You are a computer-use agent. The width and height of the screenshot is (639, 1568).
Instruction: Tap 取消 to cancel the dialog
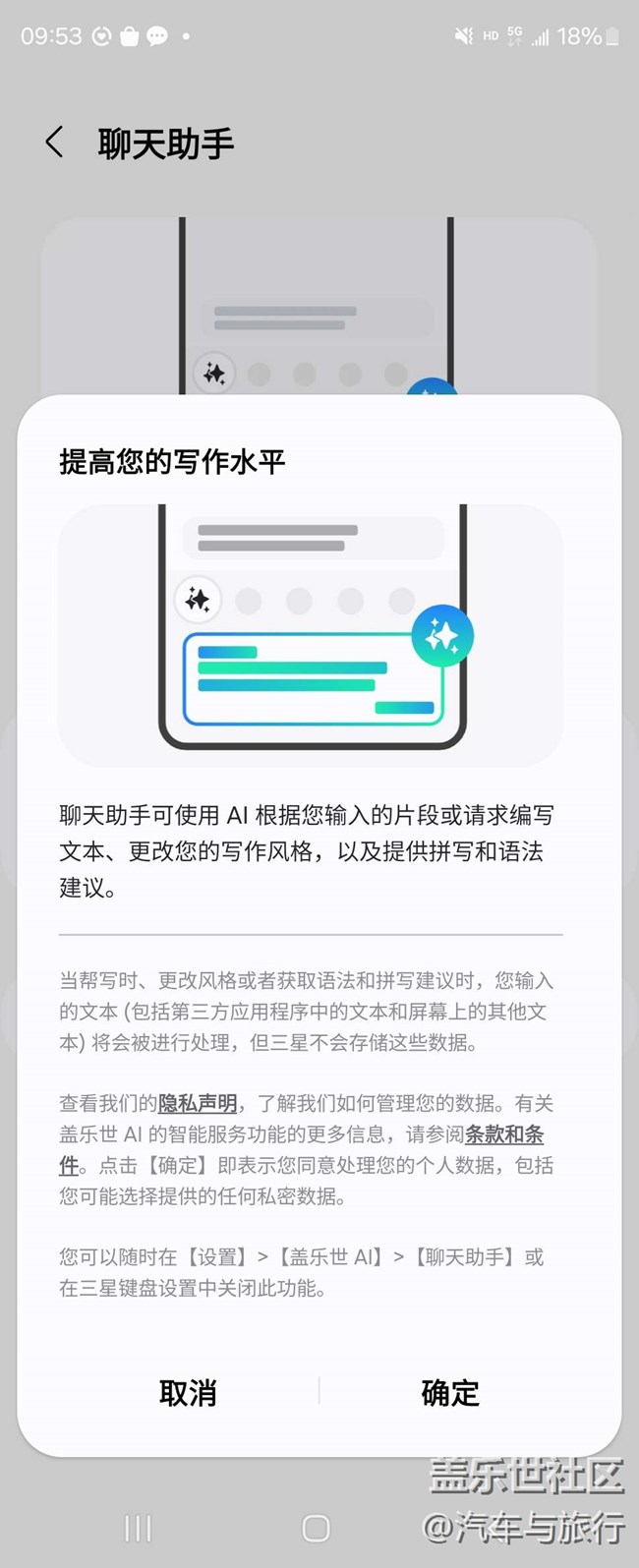click(188, 1392)
